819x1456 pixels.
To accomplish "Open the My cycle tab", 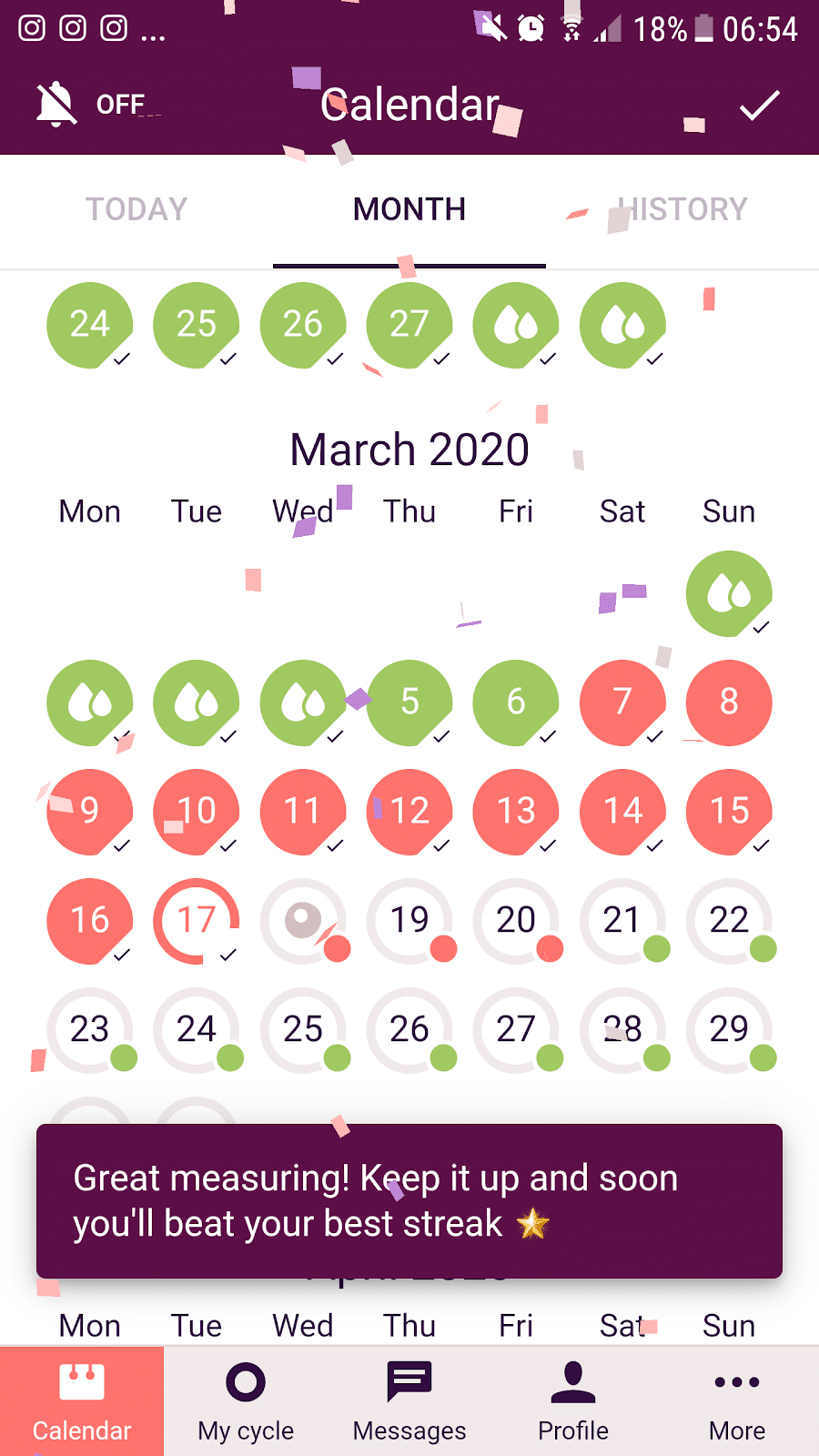I will coord(246,1401).
